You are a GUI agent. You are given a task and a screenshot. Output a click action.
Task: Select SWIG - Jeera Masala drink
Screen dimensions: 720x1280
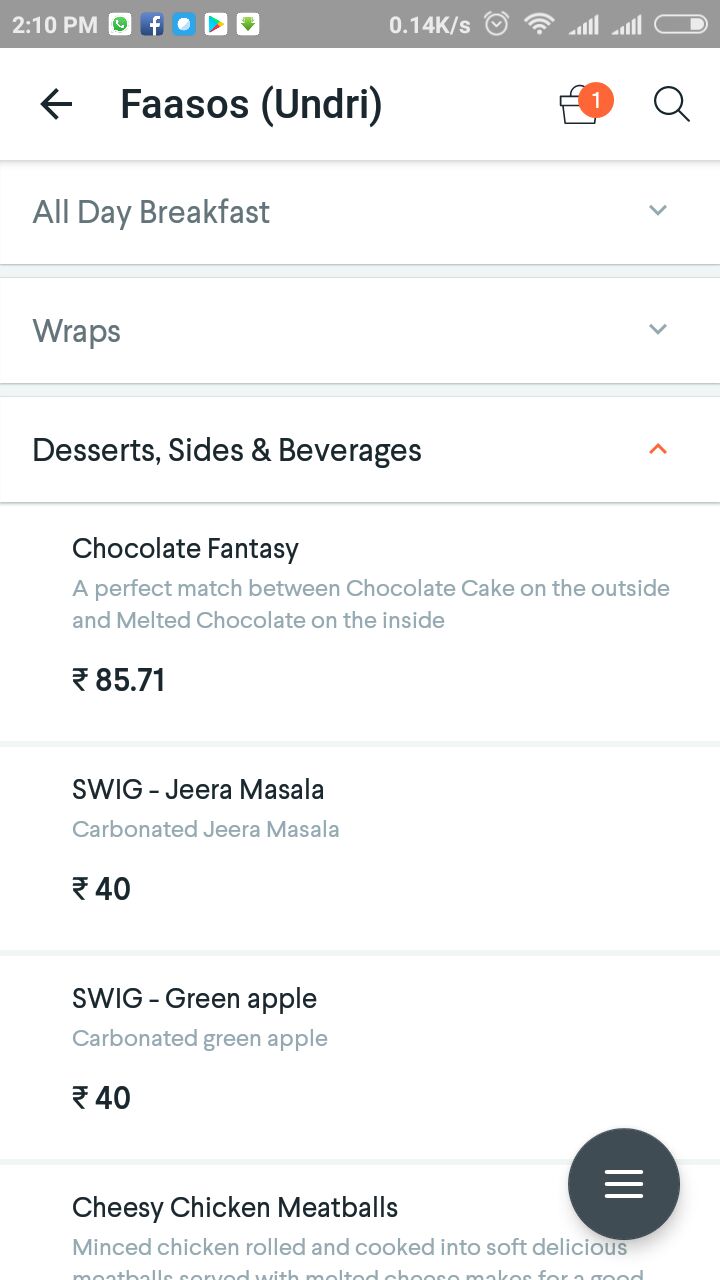(360, 840)
